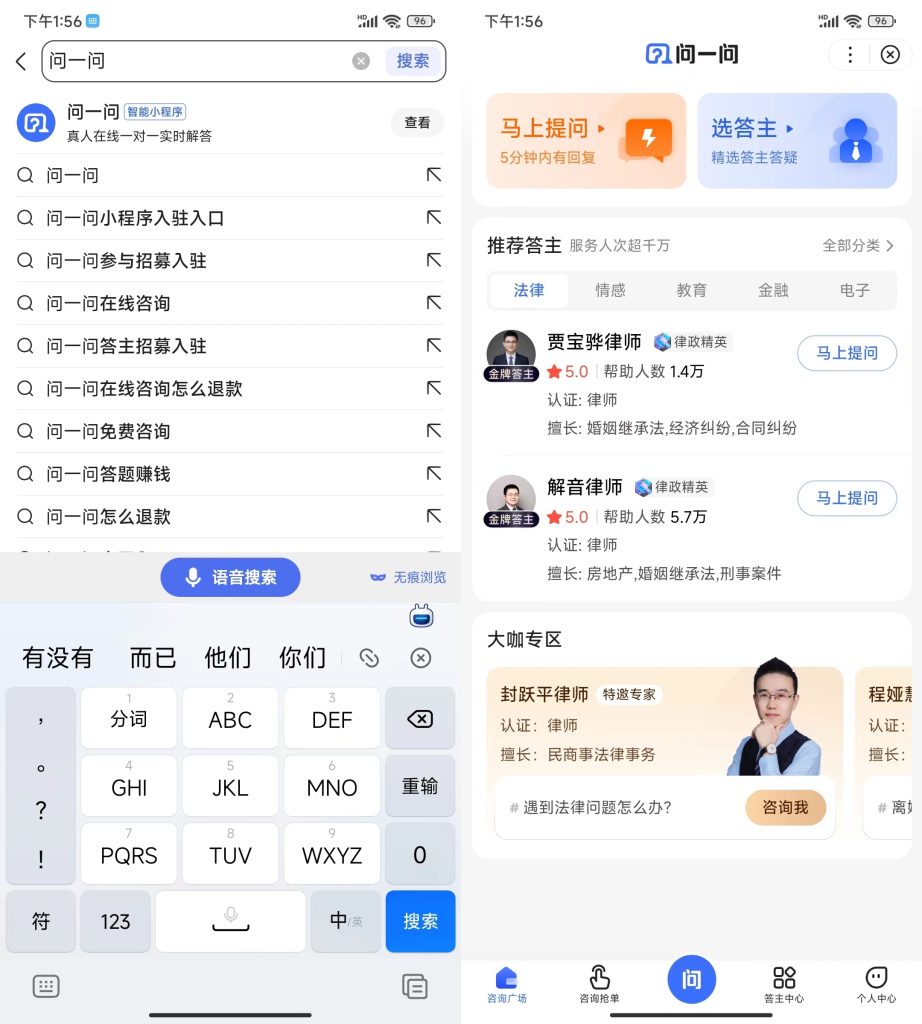Go back from the search page
Image resolution: width=922 pixels, height=1024 pixels.
tap(21, 61)
